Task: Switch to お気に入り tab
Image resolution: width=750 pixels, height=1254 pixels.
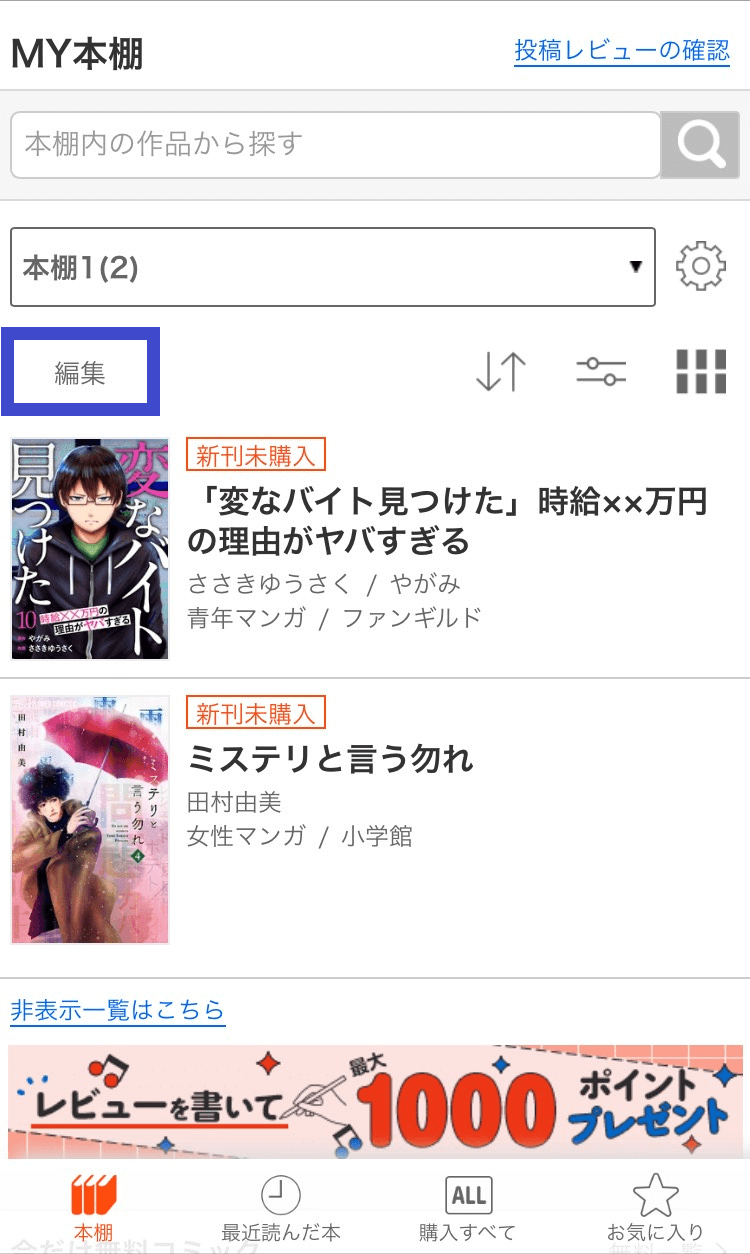Action: [655, 1208]
